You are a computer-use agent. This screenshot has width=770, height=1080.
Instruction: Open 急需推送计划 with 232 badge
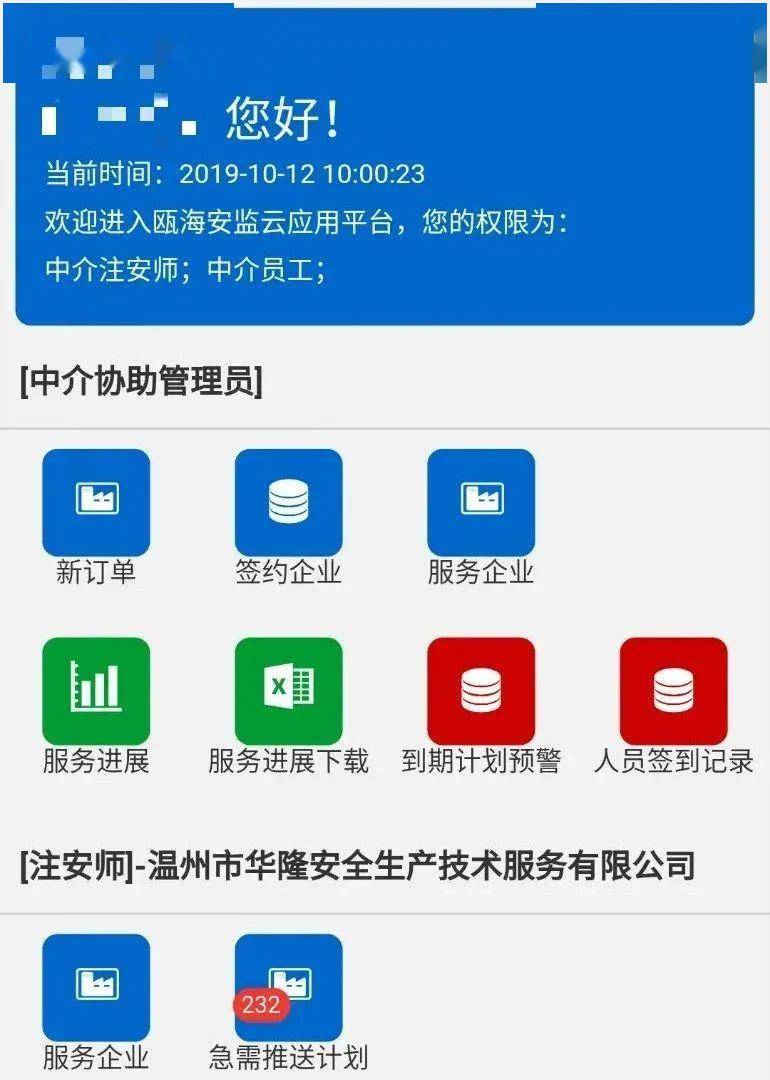click(x=288, y=987)
